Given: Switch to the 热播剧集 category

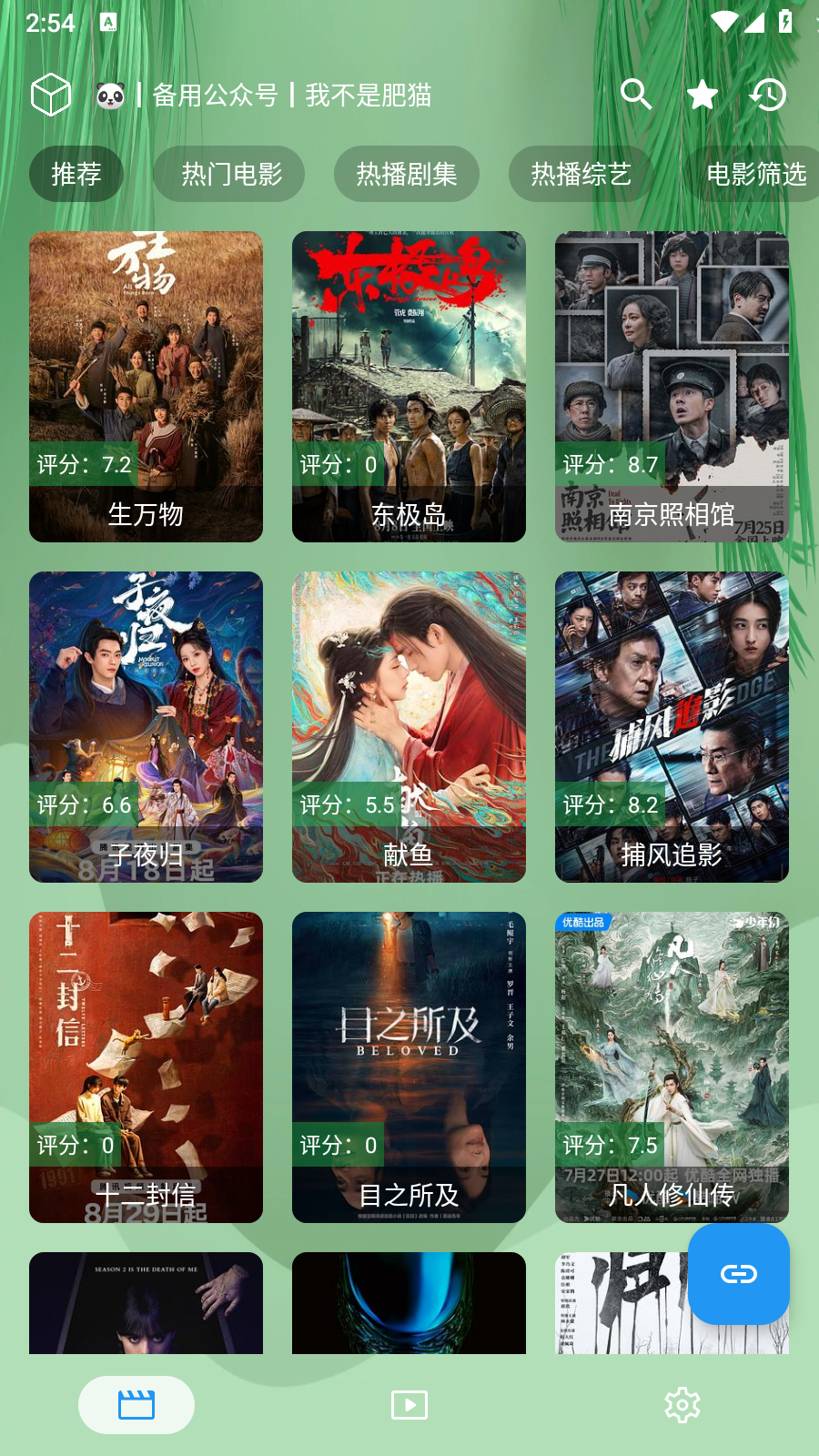Looking at the screenshot, I should [x=409, y=174].
